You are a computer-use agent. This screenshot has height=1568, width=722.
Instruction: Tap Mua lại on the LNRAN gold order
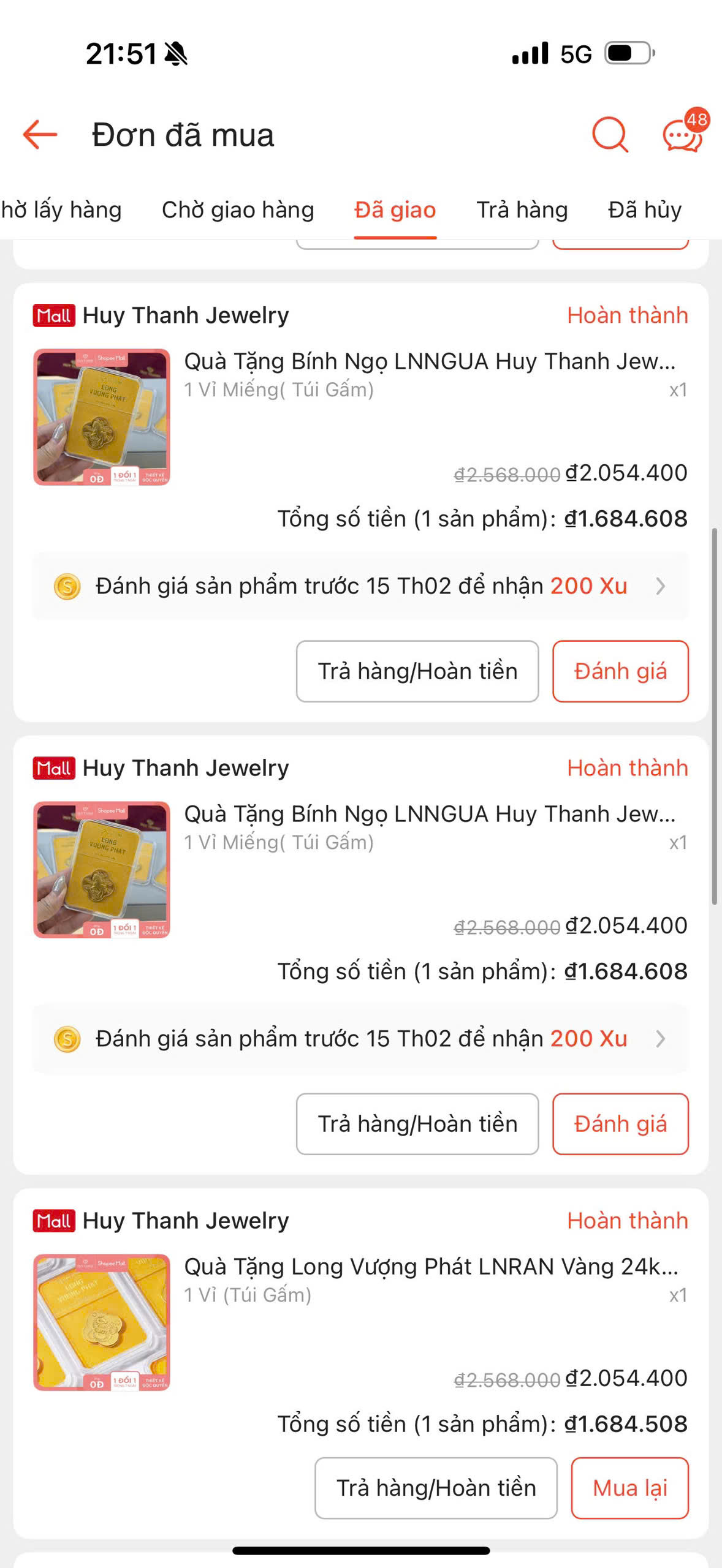[x=630, y=1487]
